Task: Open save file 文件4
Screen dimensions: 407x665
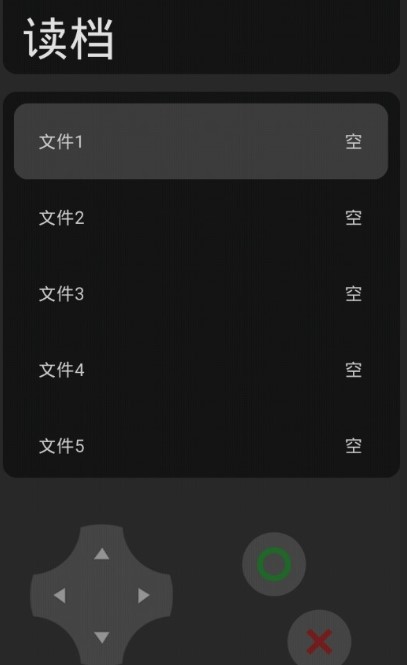Action: (x=201, y=370)
